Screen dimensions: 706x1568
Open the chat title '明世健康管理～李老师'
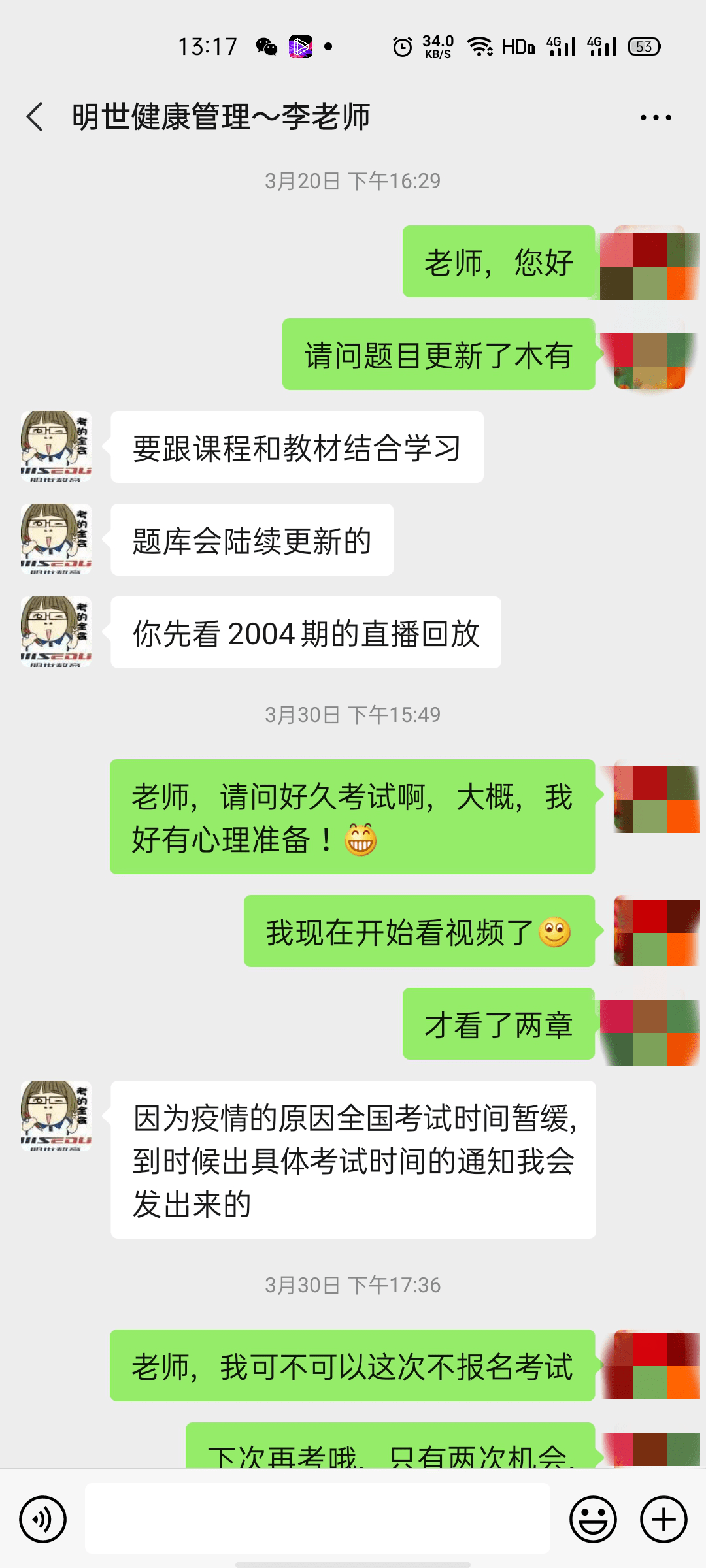coord(221,116)
